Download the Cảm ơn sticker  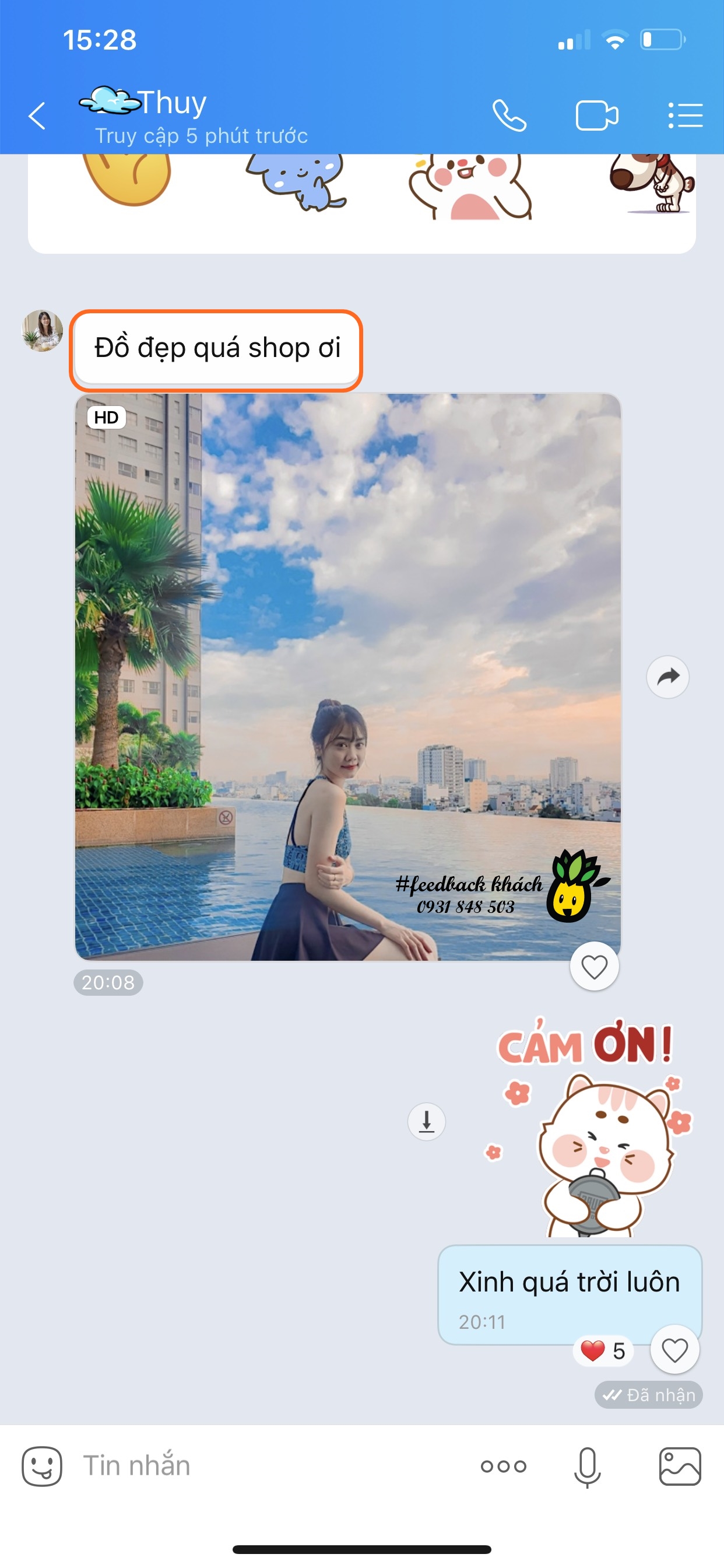coord(427,1121)
